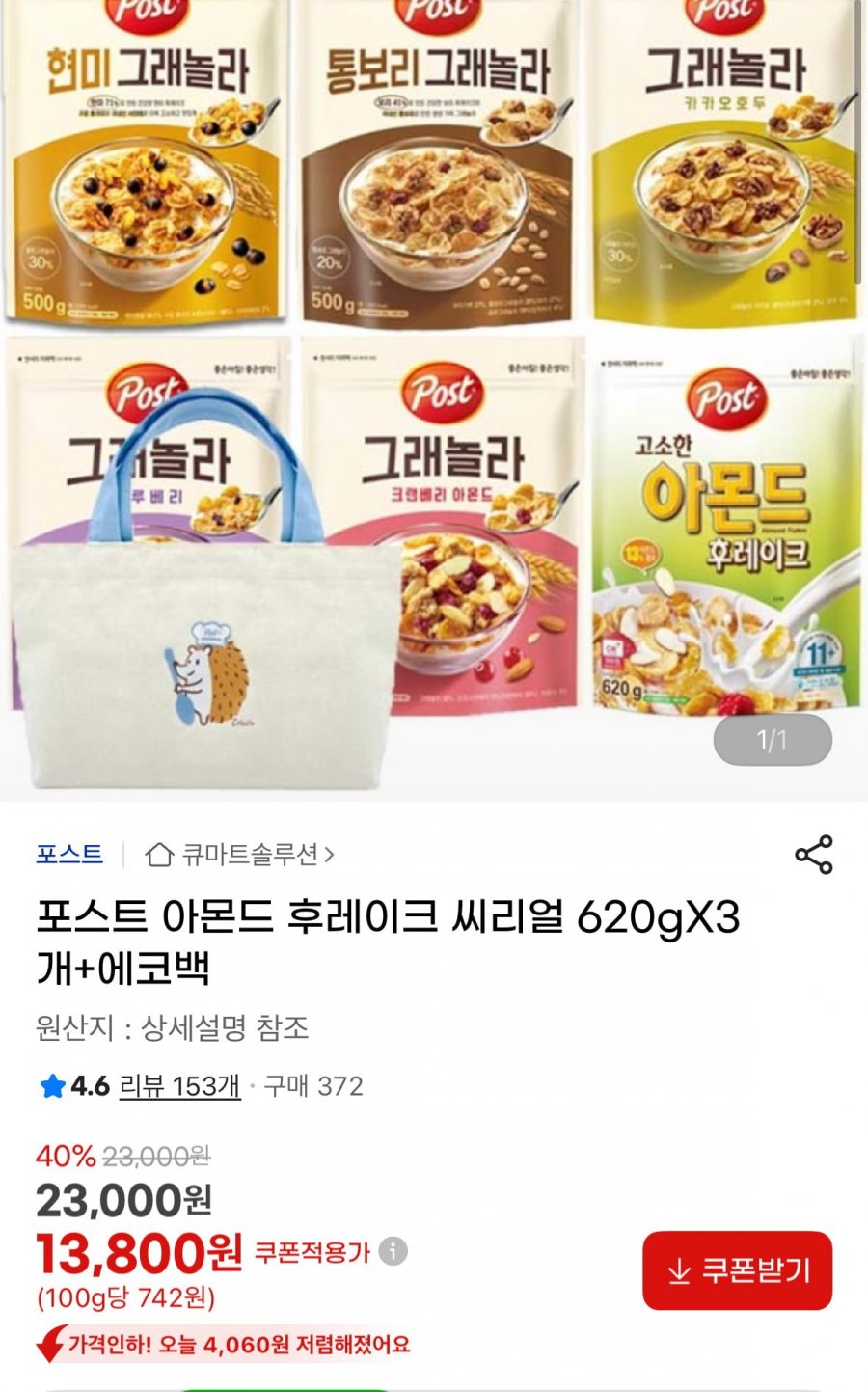868x1392 pixels.
Task: Show info about 쿠폰적용가
Action: pyautogui.click(x=393, y=1252)
